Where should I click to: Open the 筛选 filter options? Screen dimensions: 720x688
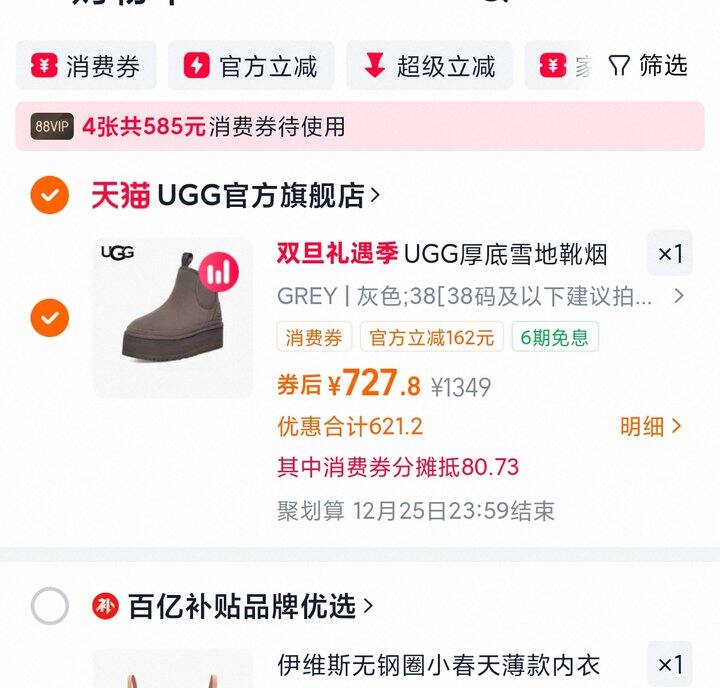(649, 66)
